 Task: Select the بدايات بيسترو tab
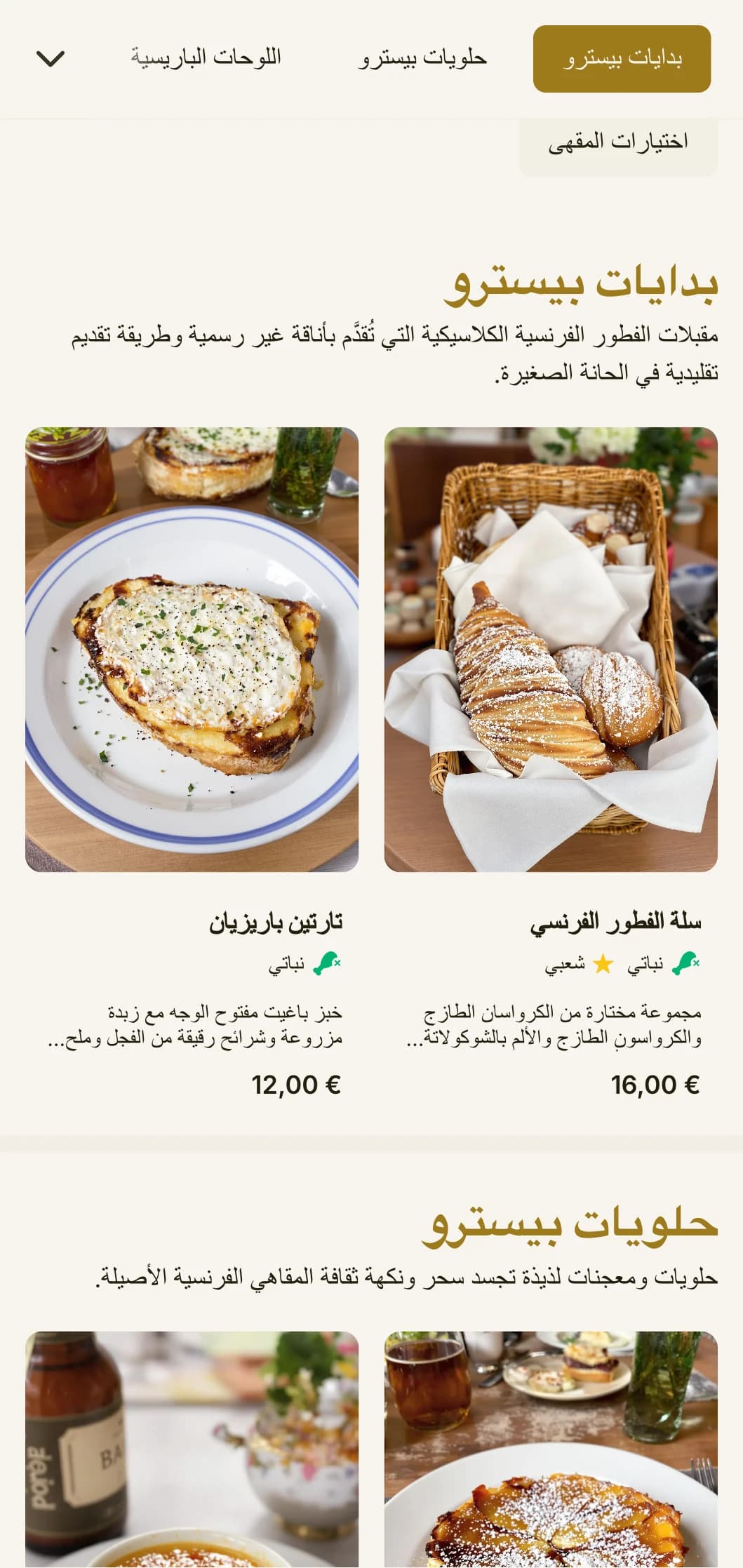coord(622,59)
